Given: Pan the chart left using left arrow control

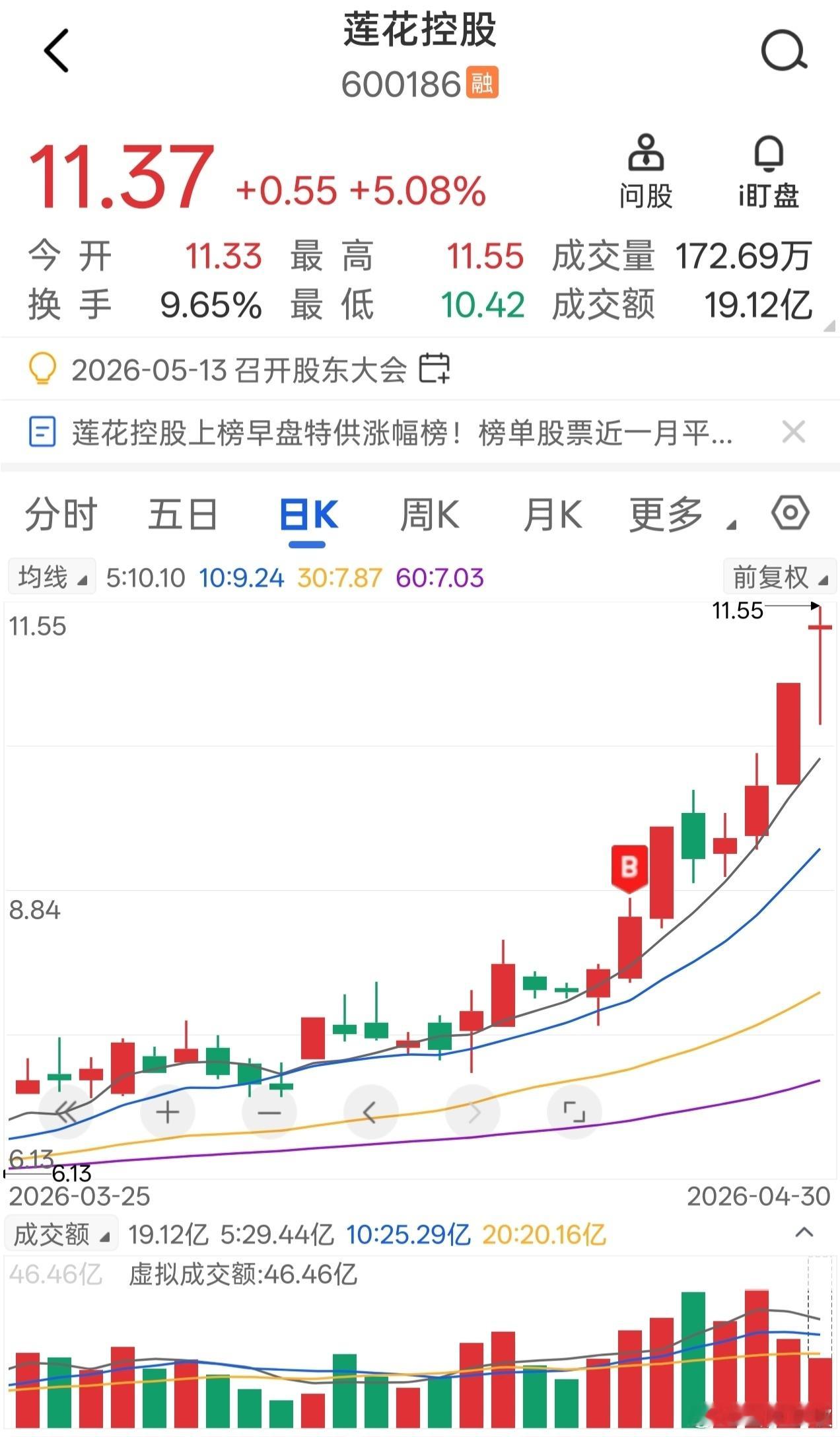Looking at the screenshot, I should [x=370, y=1112].
